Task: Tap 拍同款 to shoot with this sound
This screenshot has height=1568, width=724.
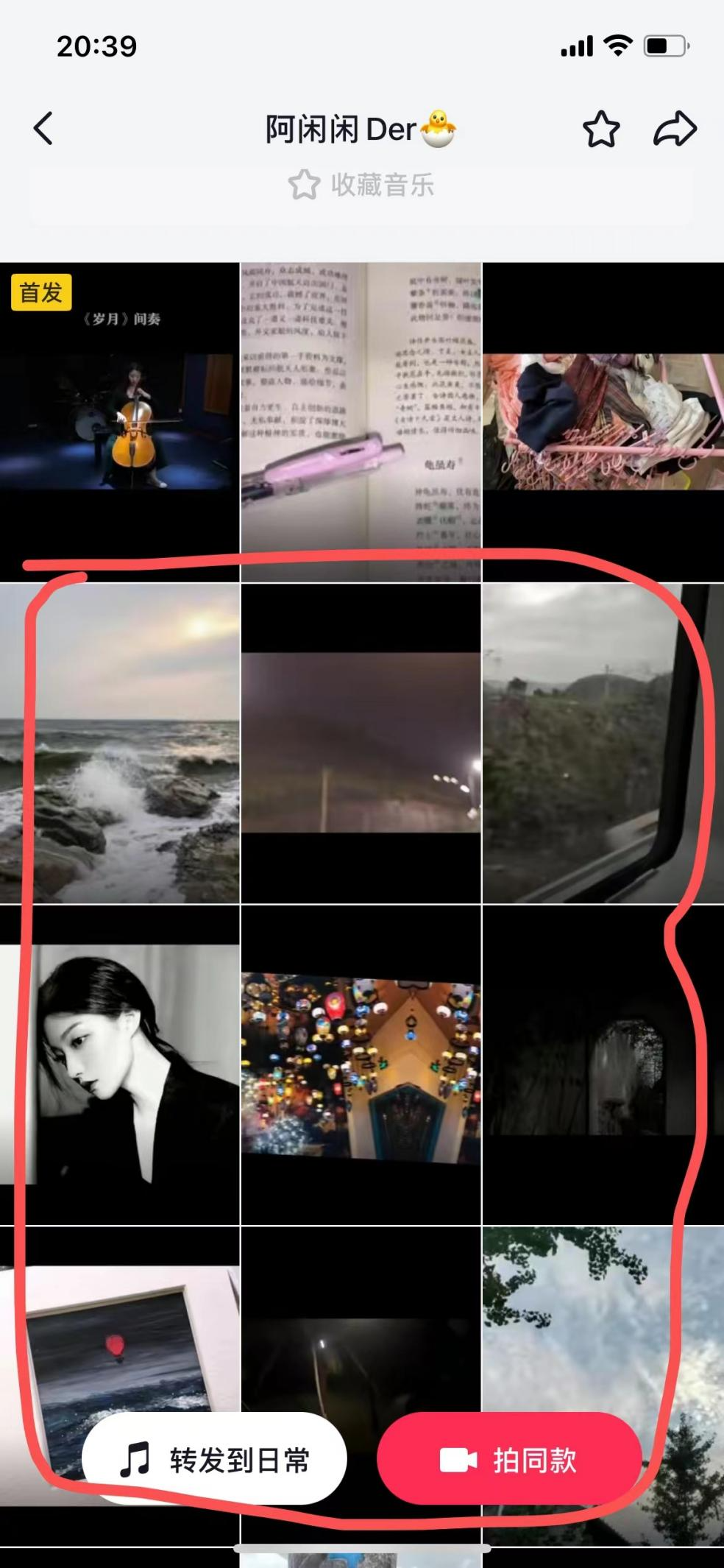Action: click(508, 1458)
